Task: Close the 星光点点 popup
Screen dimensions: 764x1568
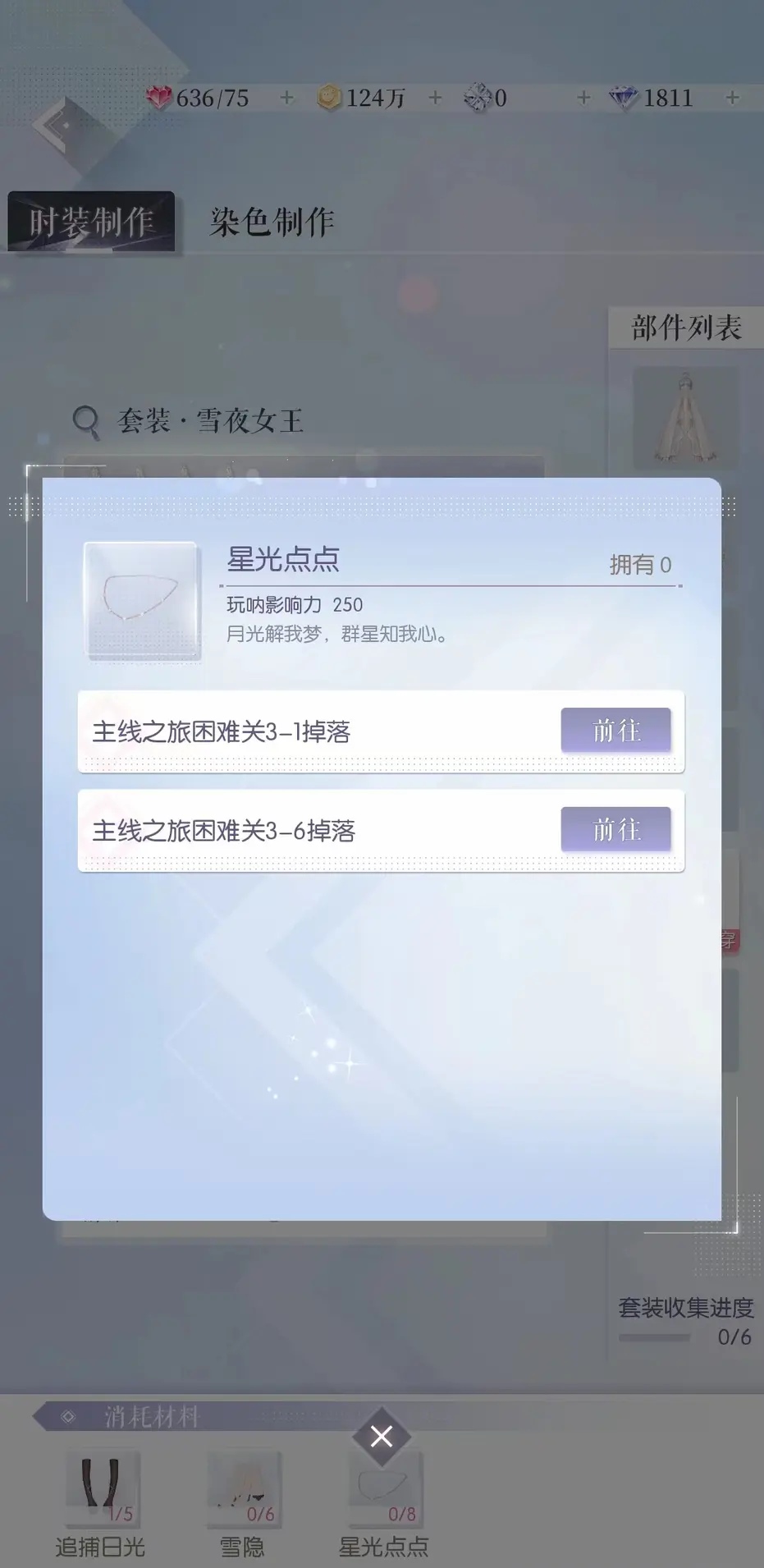Action: click(381, 1436)
